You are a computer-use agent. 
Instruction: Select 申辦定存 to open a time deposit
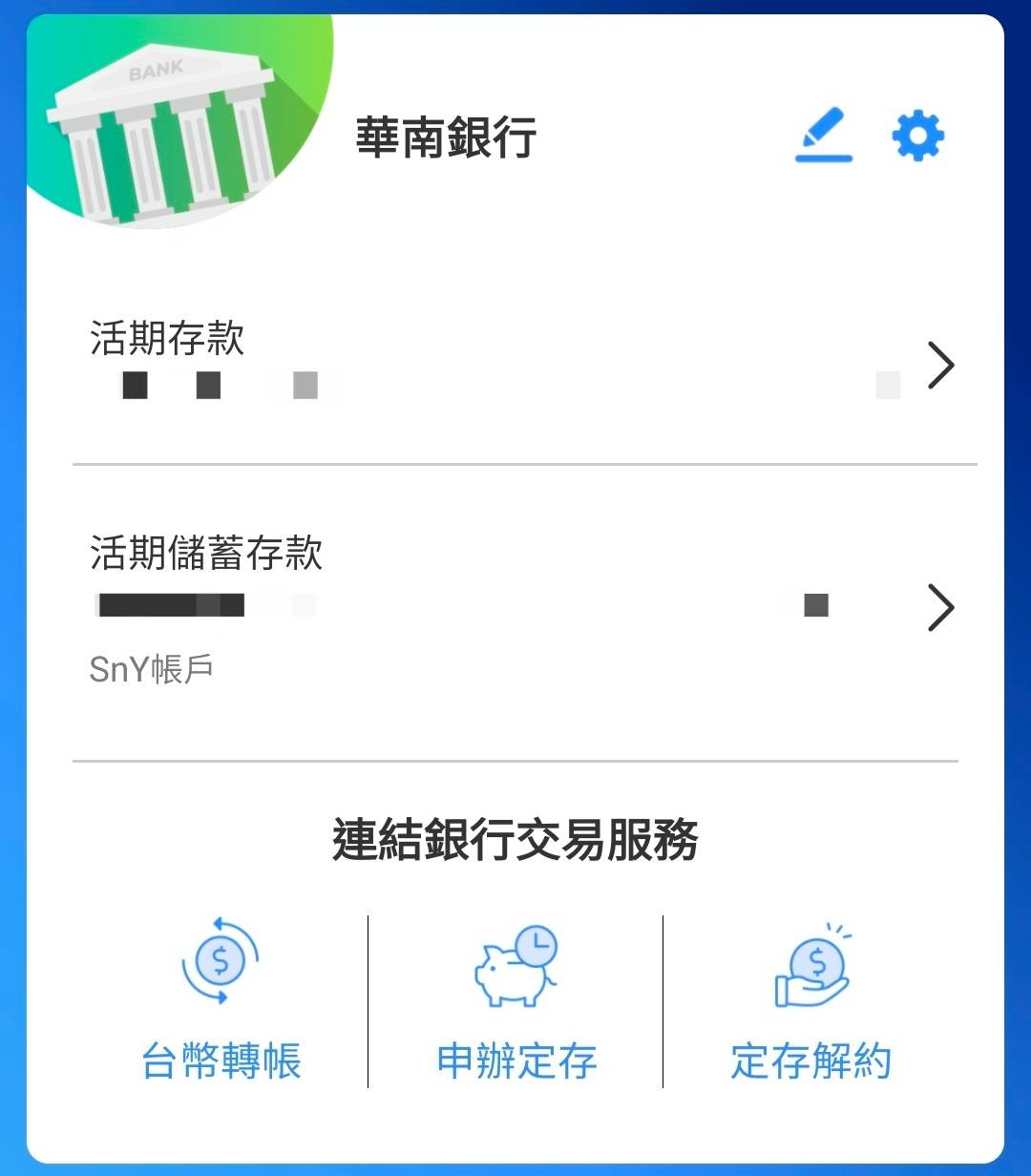point(516,1000)
